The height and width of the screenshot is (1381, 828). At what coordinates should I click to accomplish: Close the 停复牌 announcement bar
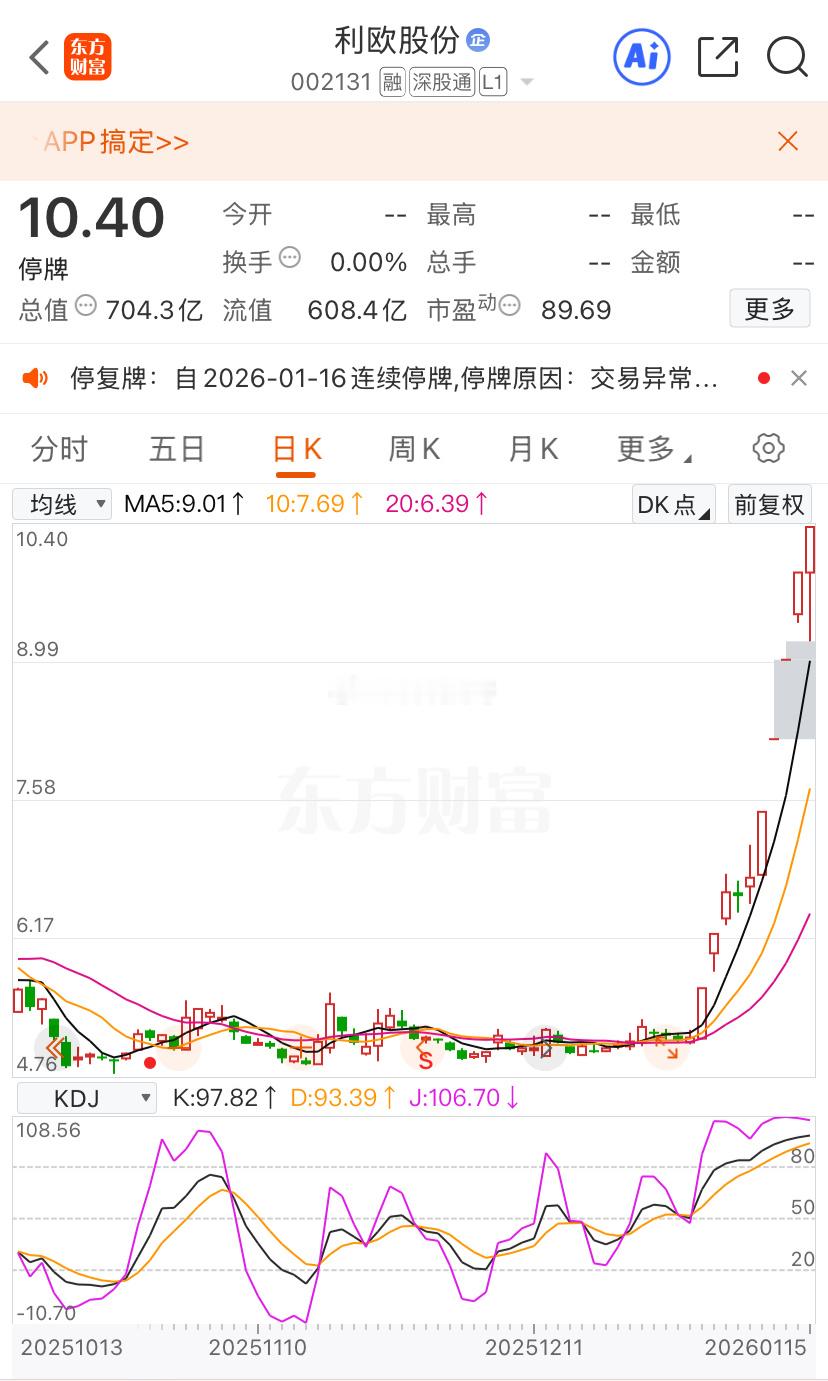(799, 378)
